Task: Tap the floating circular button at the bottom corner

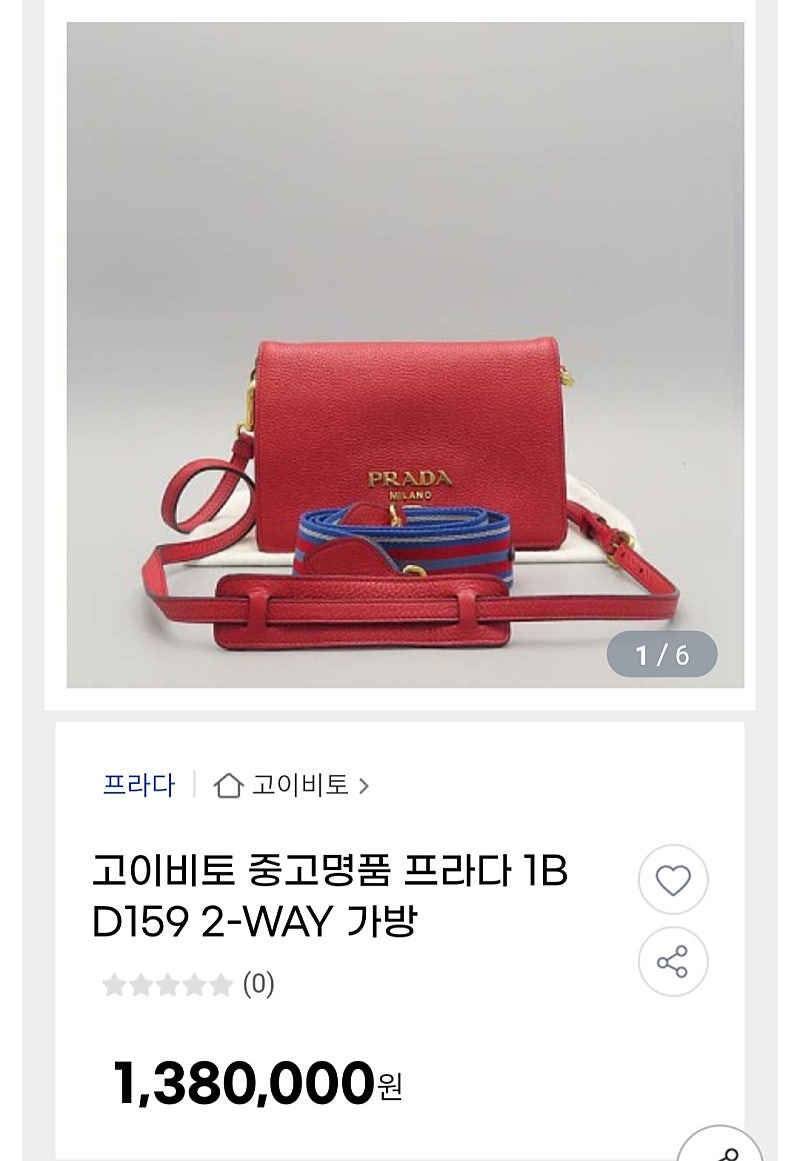Action: click(723, 1145)
